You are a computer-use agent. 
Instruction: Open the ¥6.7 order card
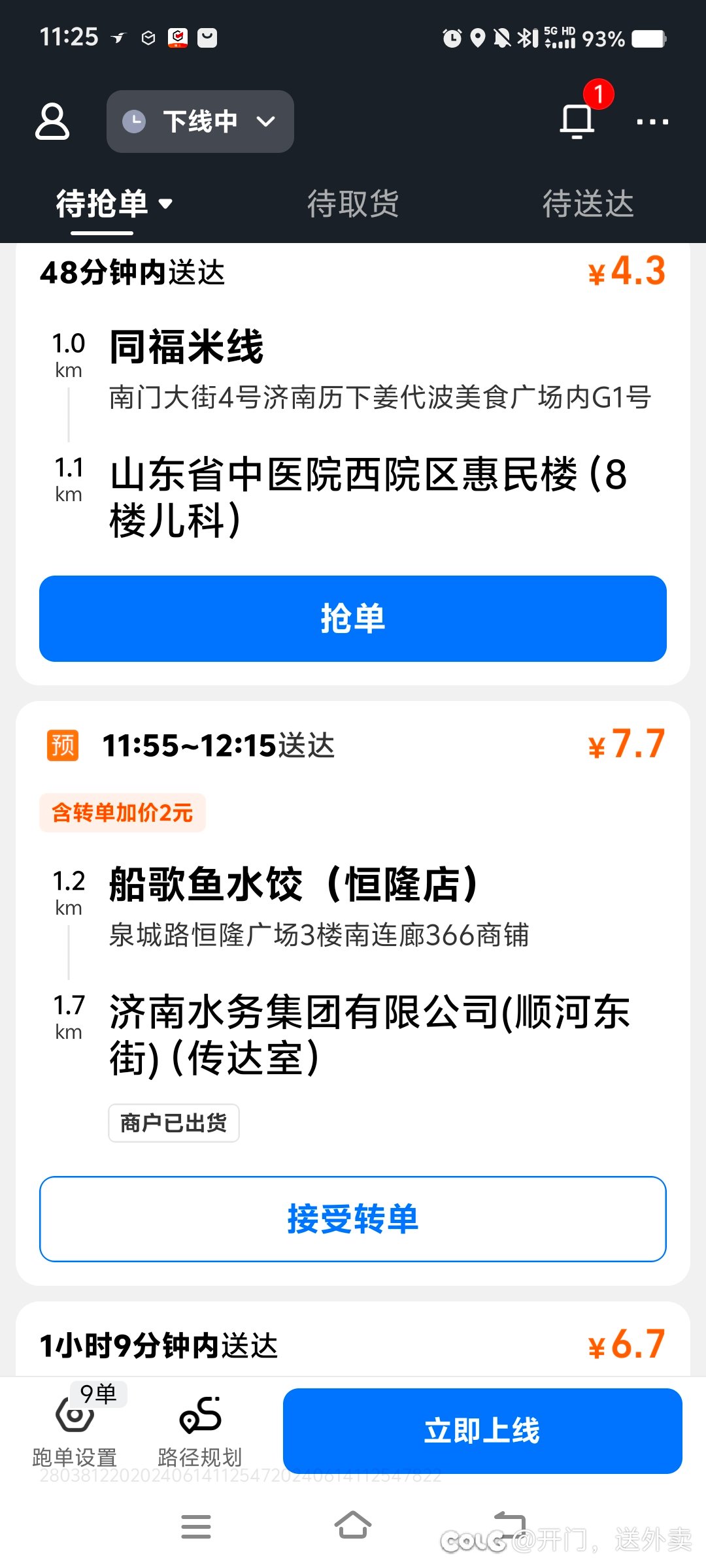[353, 1339]
